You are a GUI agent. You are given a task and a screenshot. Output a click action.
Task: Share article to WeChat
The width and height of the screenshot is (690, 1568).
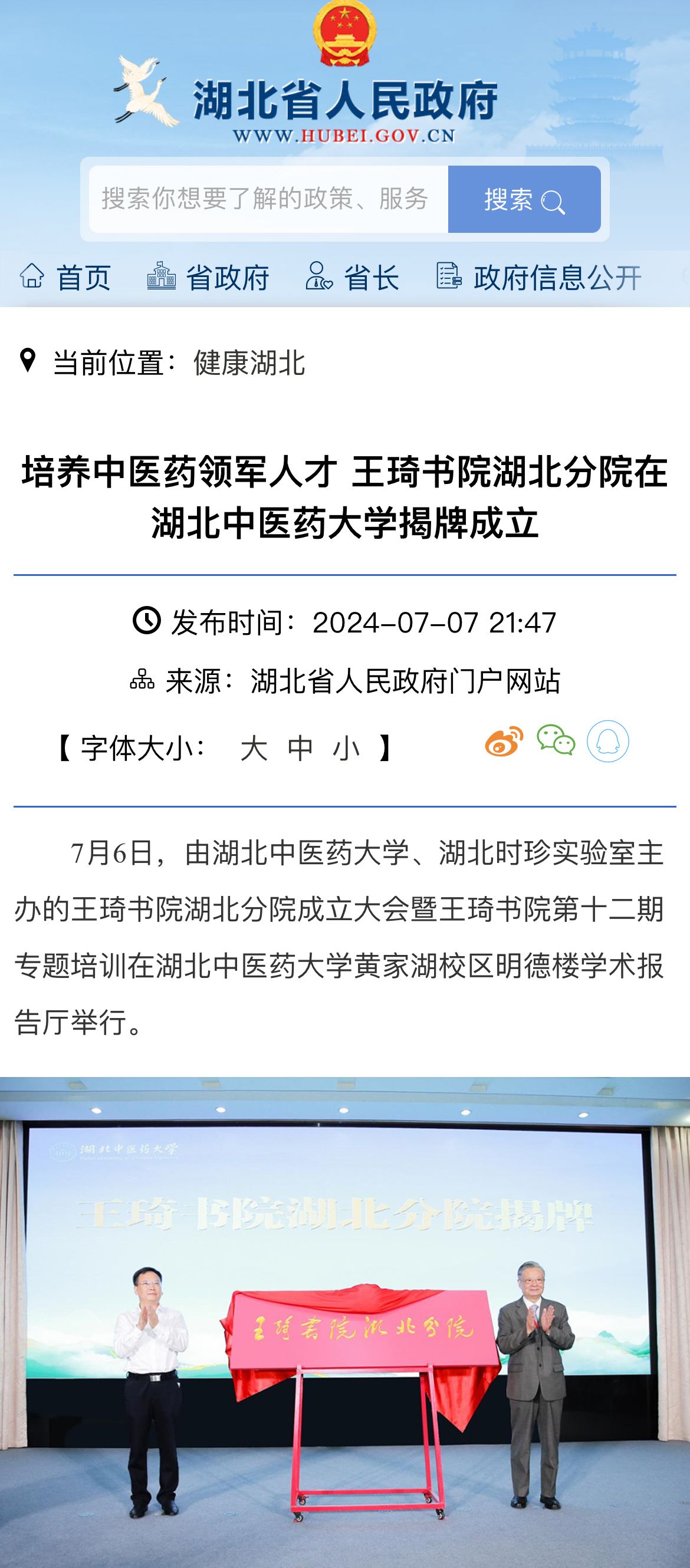[x=556, y=741]
